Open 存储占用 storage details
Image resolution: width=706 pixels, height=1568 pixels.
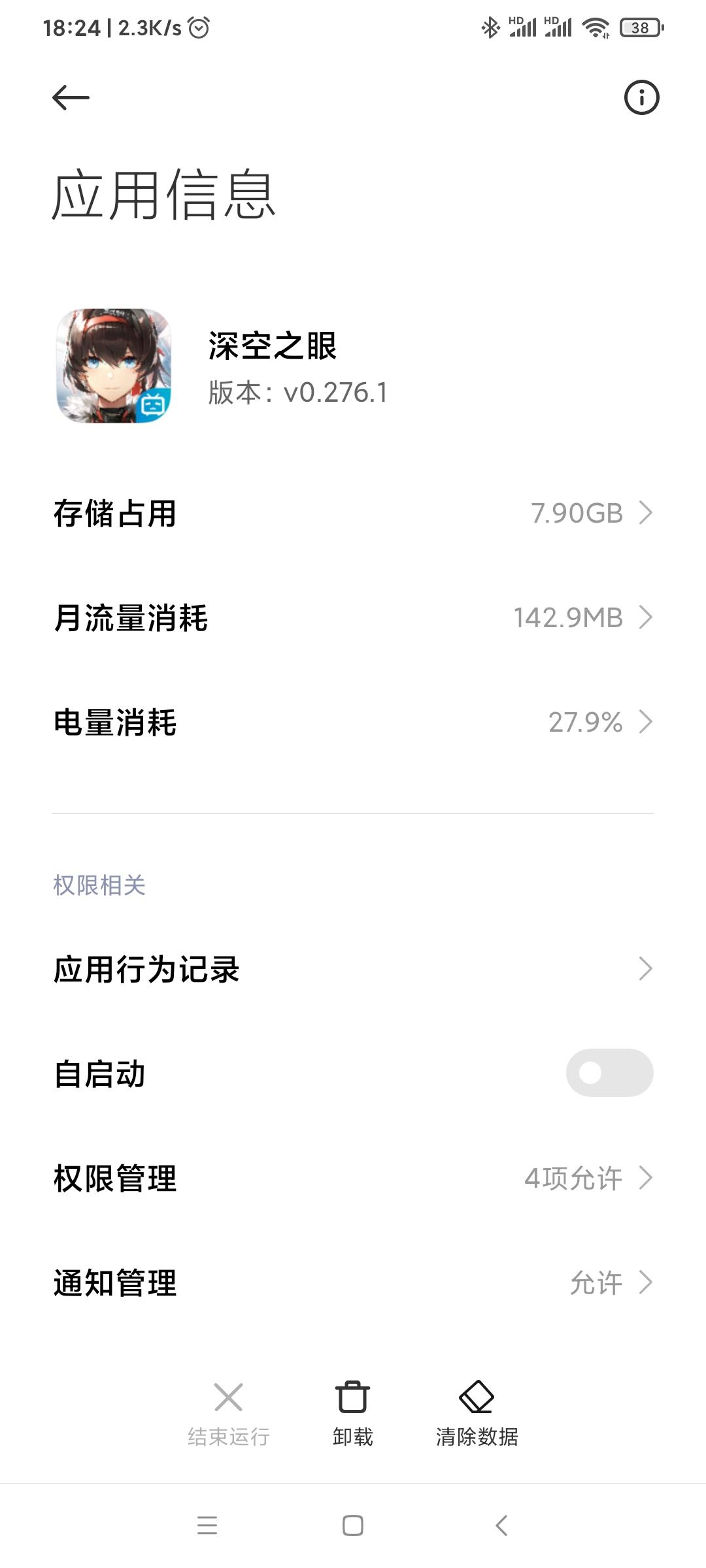click(353, 513)
